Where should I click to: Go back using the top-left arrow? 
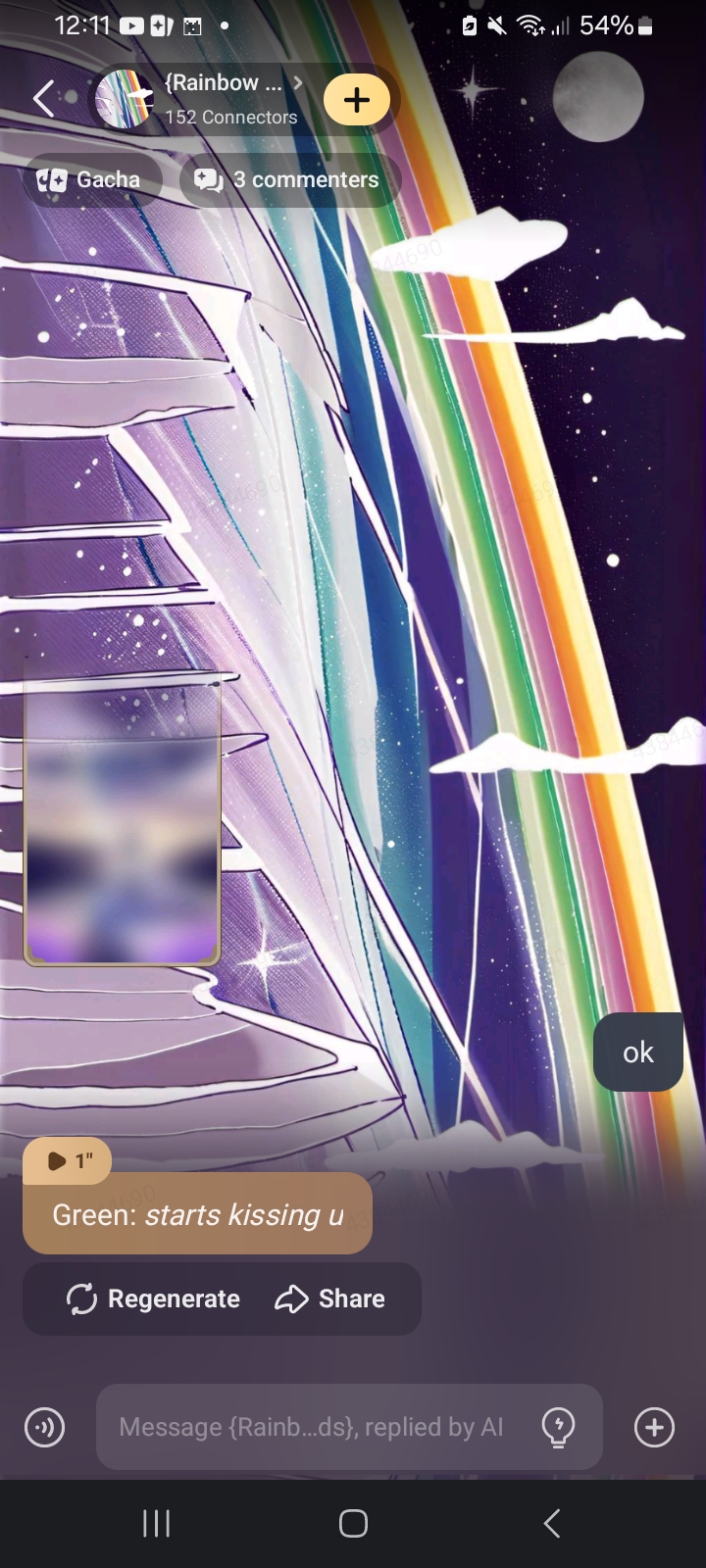[x=44, y=99]
